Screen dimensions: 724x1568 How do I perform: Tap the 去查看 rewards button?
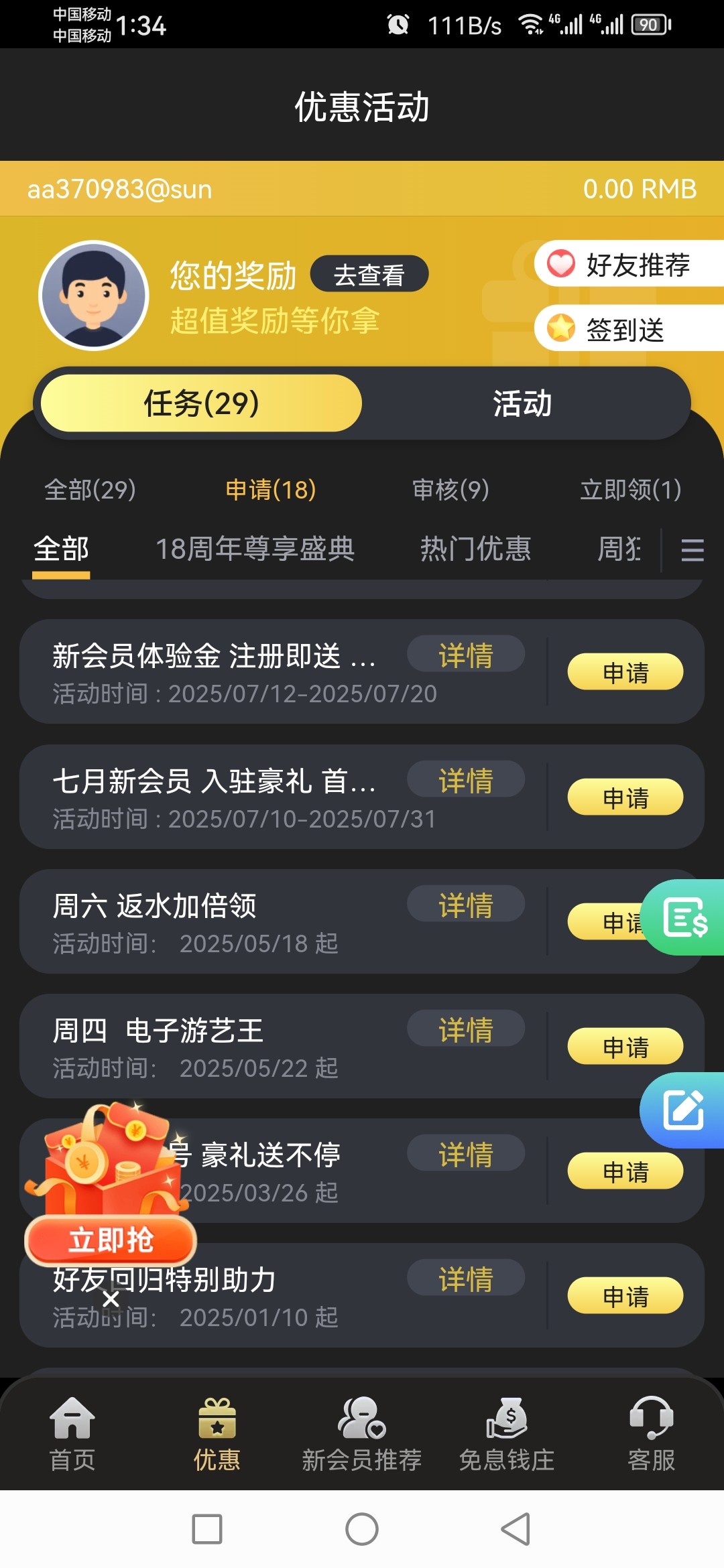[369, 274]
